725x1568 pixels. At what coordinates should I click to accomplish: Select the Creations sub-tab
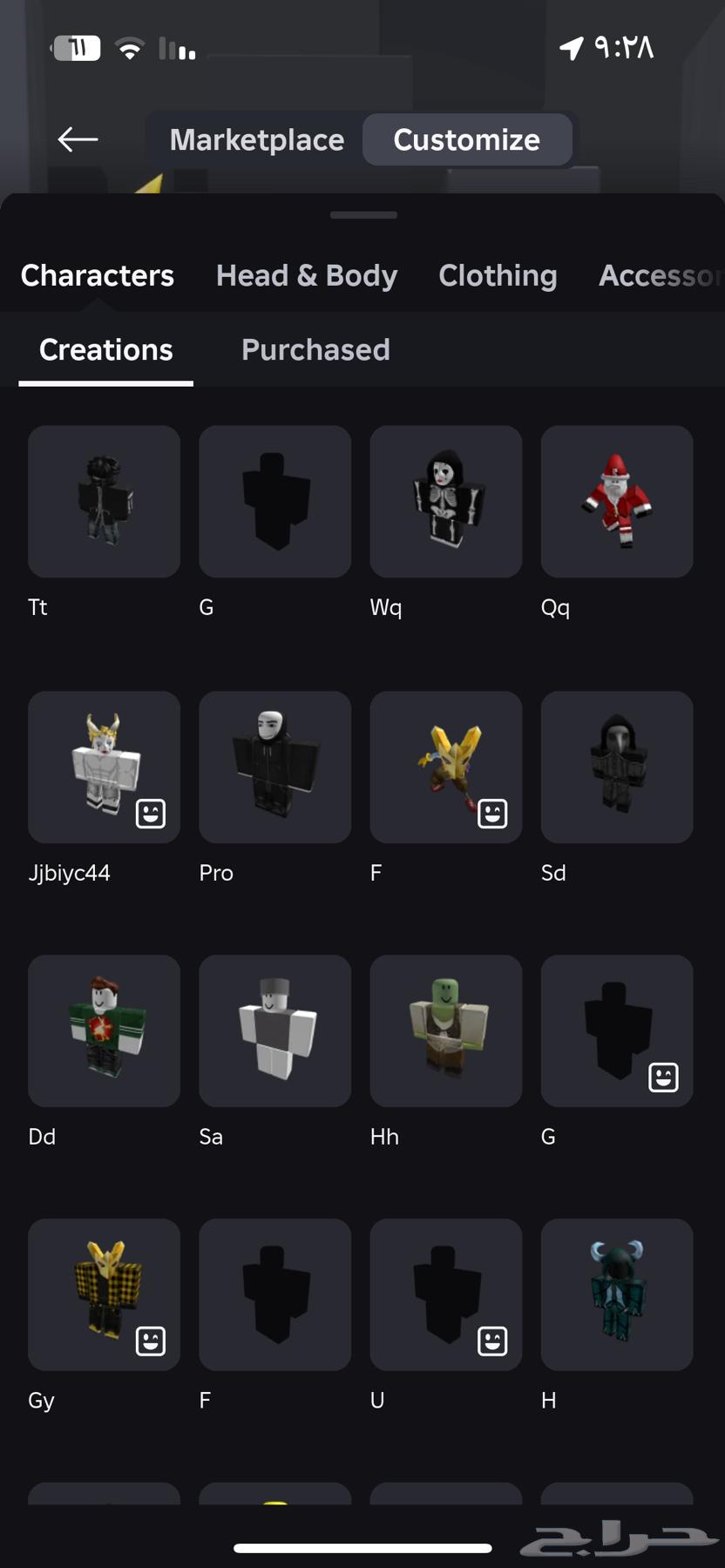(x=105, y=349)
